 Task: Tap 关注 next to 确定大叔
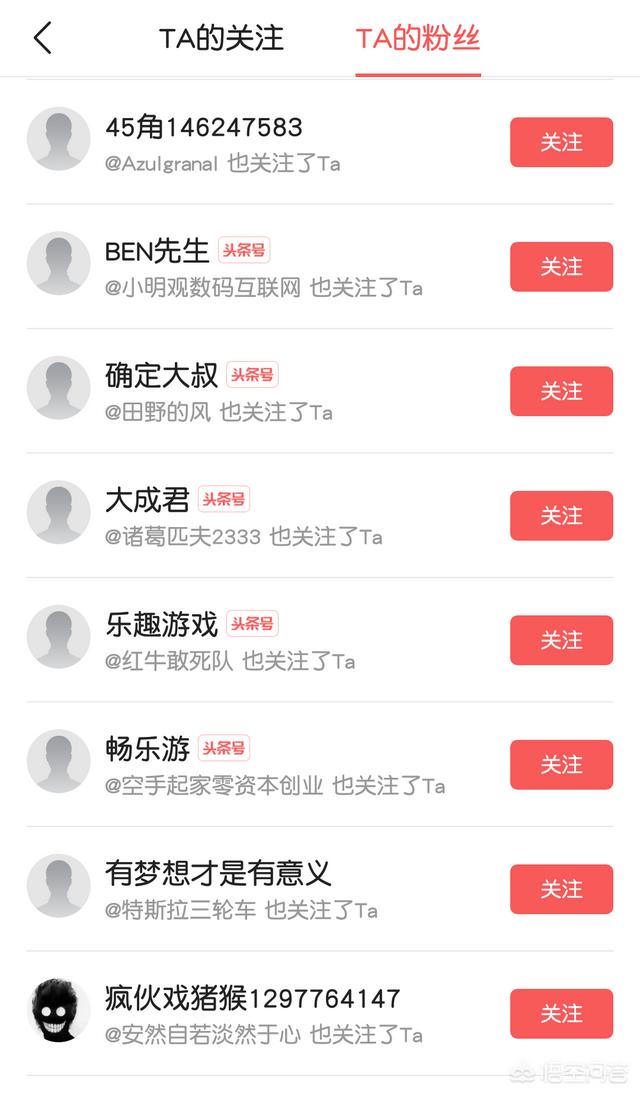tap(561, 391)
